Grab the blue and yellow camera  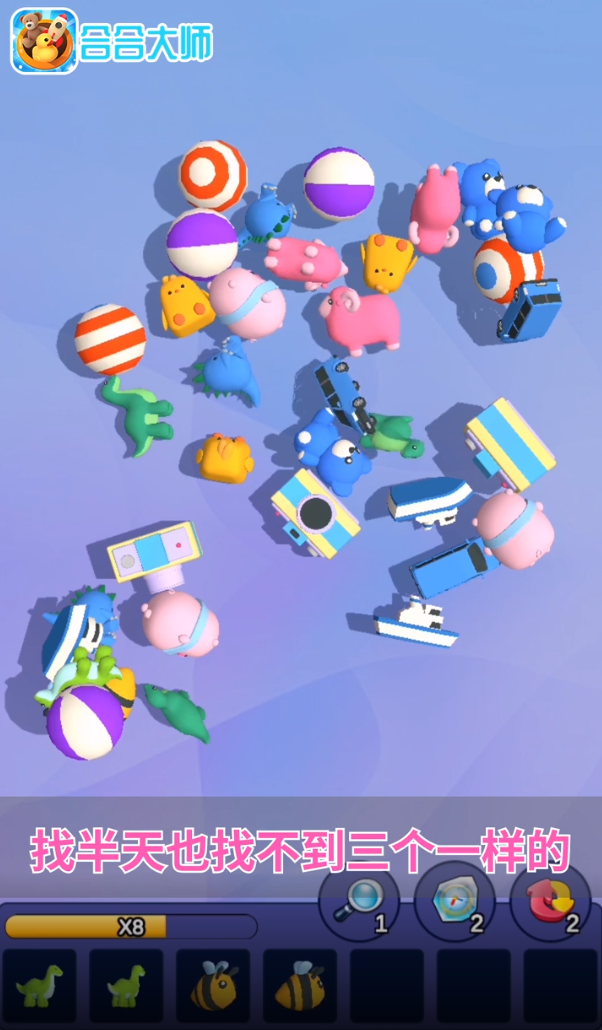click(315, 510)
